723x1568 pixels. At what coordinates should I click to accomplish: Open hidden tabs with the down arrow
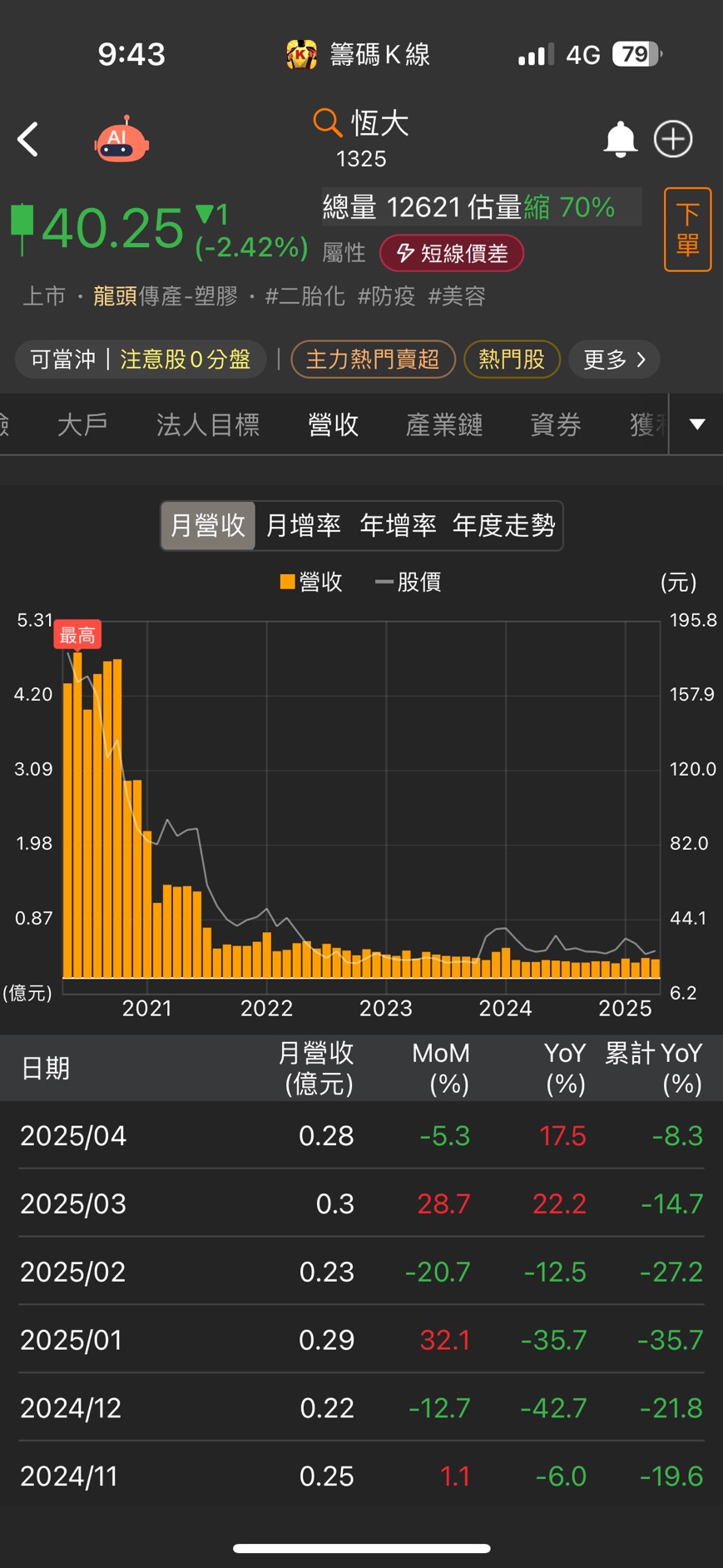(x=696, y=424)
